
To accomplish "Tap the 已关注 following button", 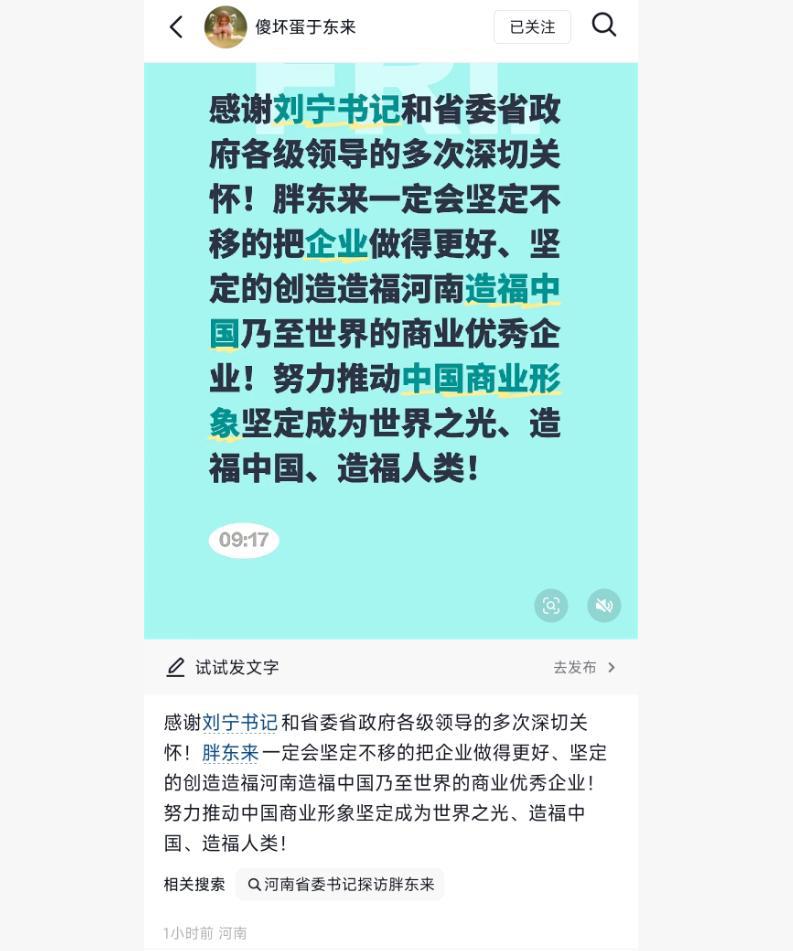I will 532,27.
